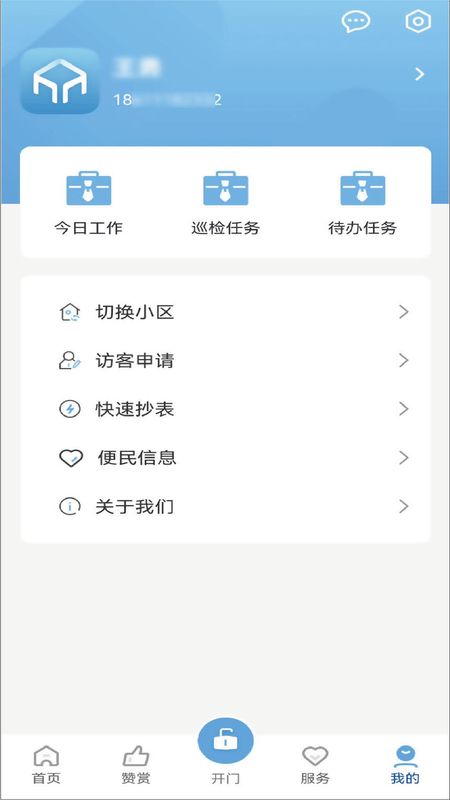This screenshot has height=800, width=450.
Task: Open the settings hexagon icon
Action: point(418,21)
